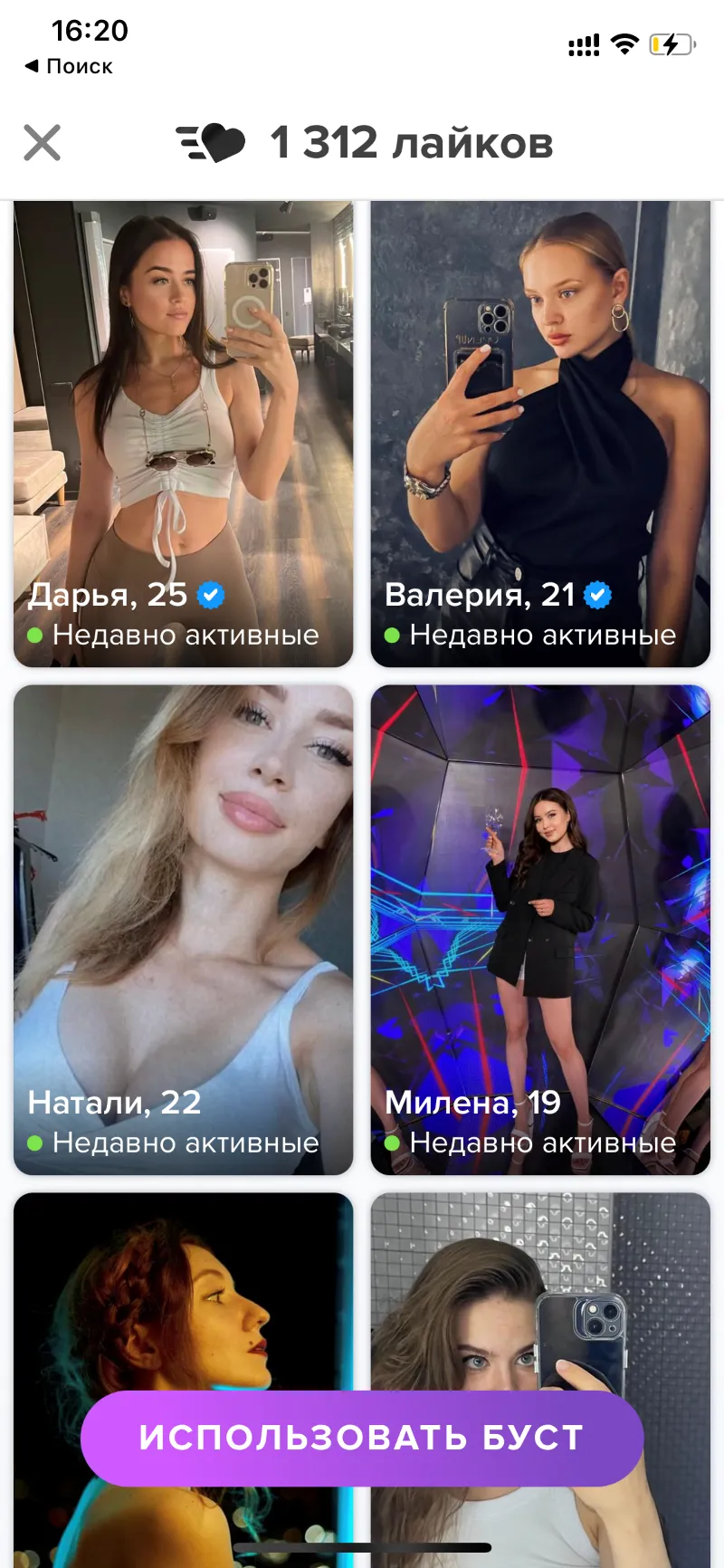Tap the ИСПОЛЬЗОВАТЬ БУСТ button
The height and width of the screenshot is (1568, 724).
362,1438
